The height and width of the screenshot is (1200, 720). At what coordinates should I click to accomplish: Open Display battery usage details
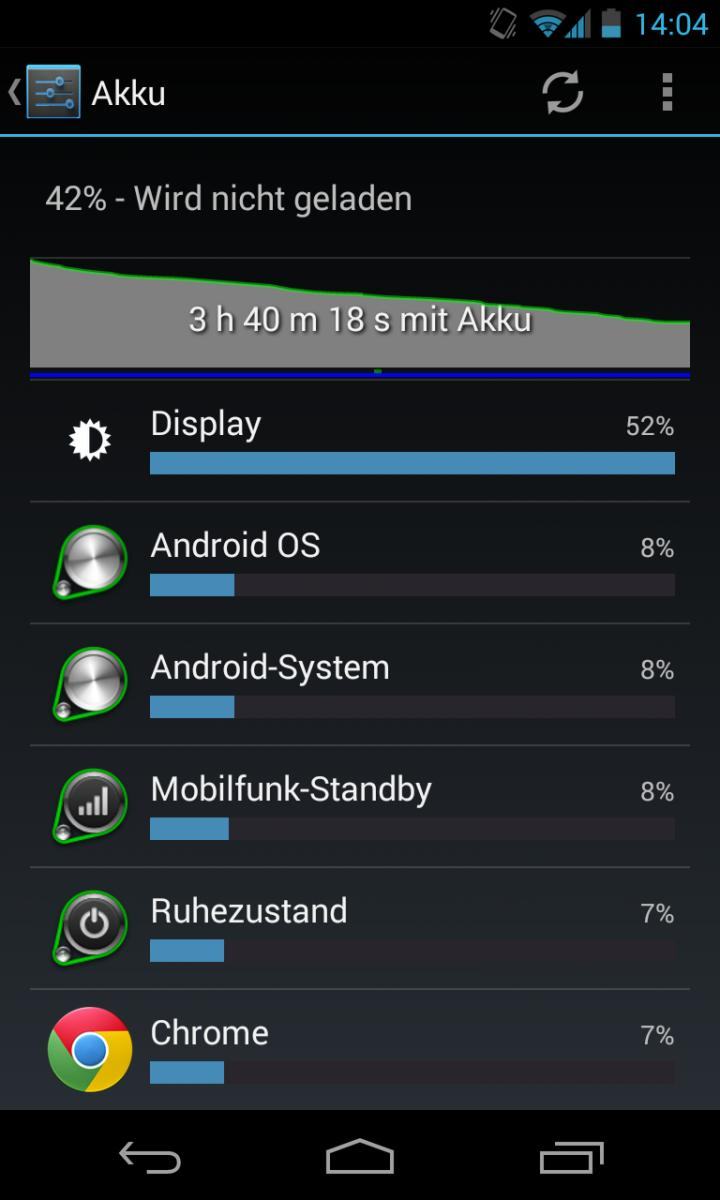tap(360, 441)
